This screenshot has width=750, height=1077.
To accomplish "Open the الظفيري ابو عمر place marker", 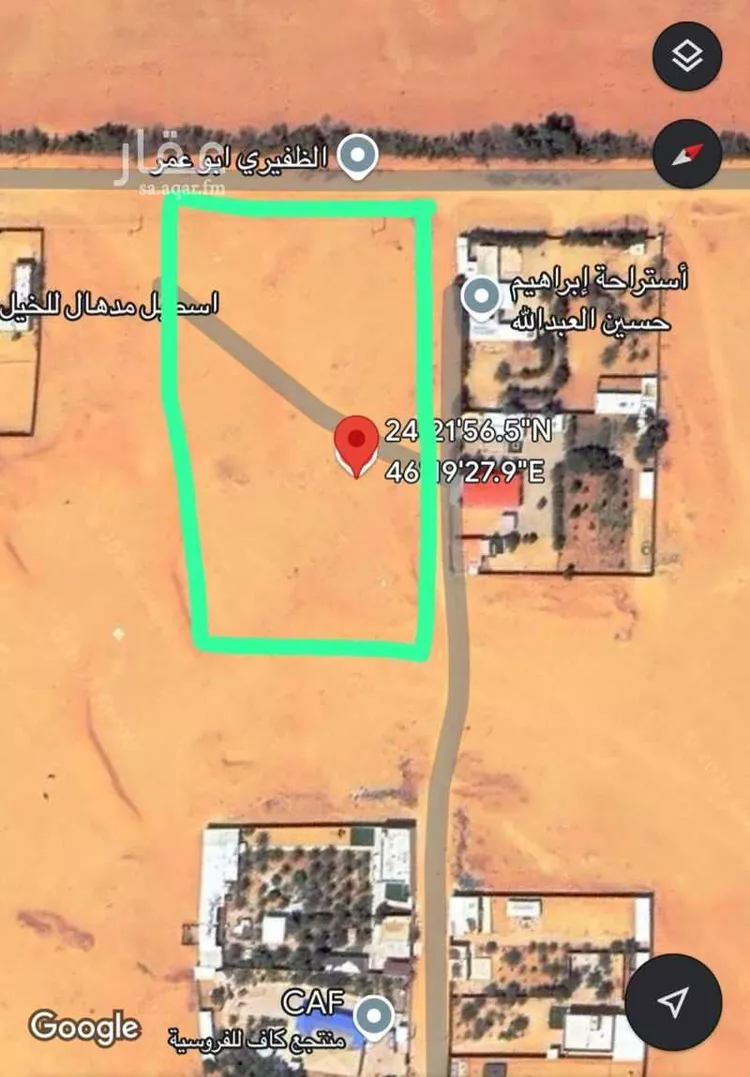I will (357, 156).
